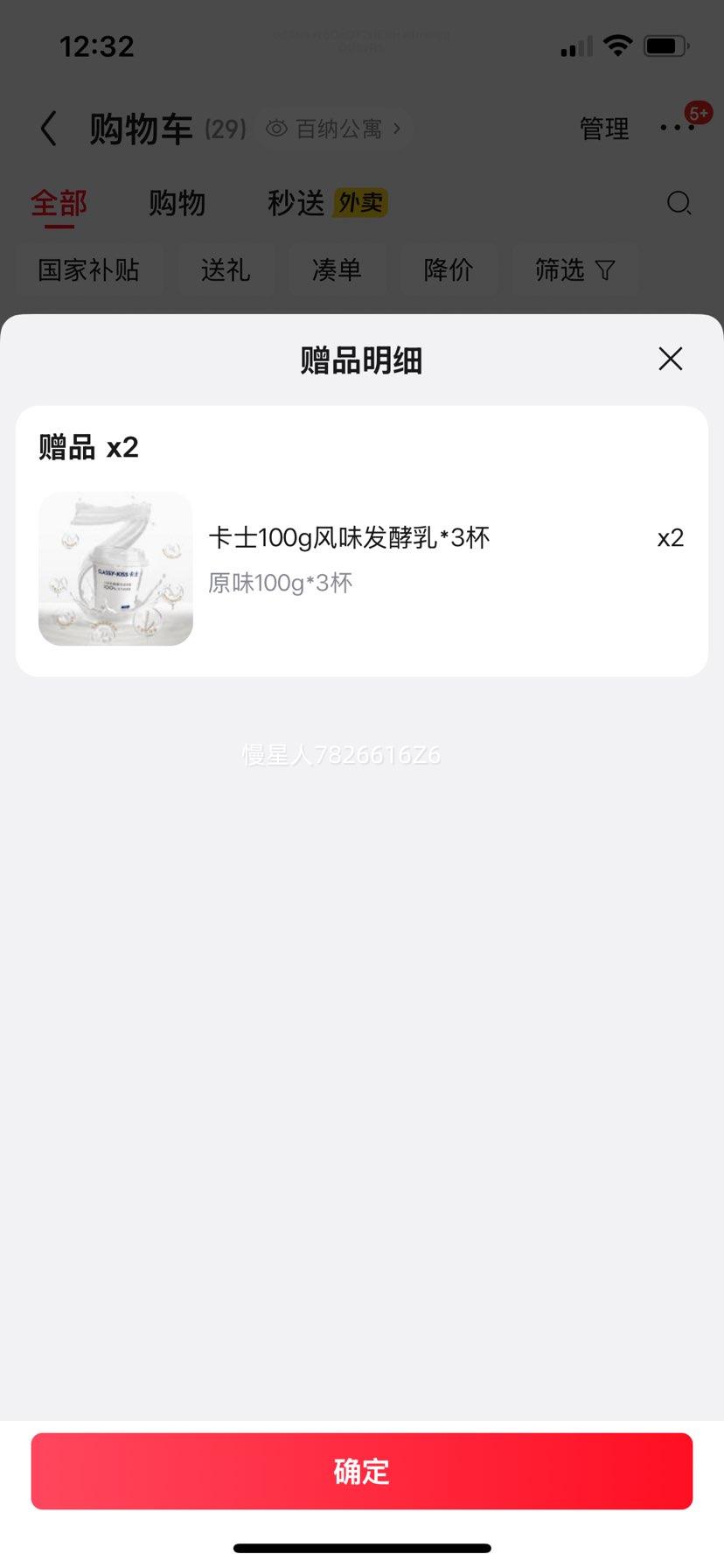This screenshot has width=724, height=1568.
Task: Tap the eye icon next to 百纳公寓
Action: pos(276,128)
